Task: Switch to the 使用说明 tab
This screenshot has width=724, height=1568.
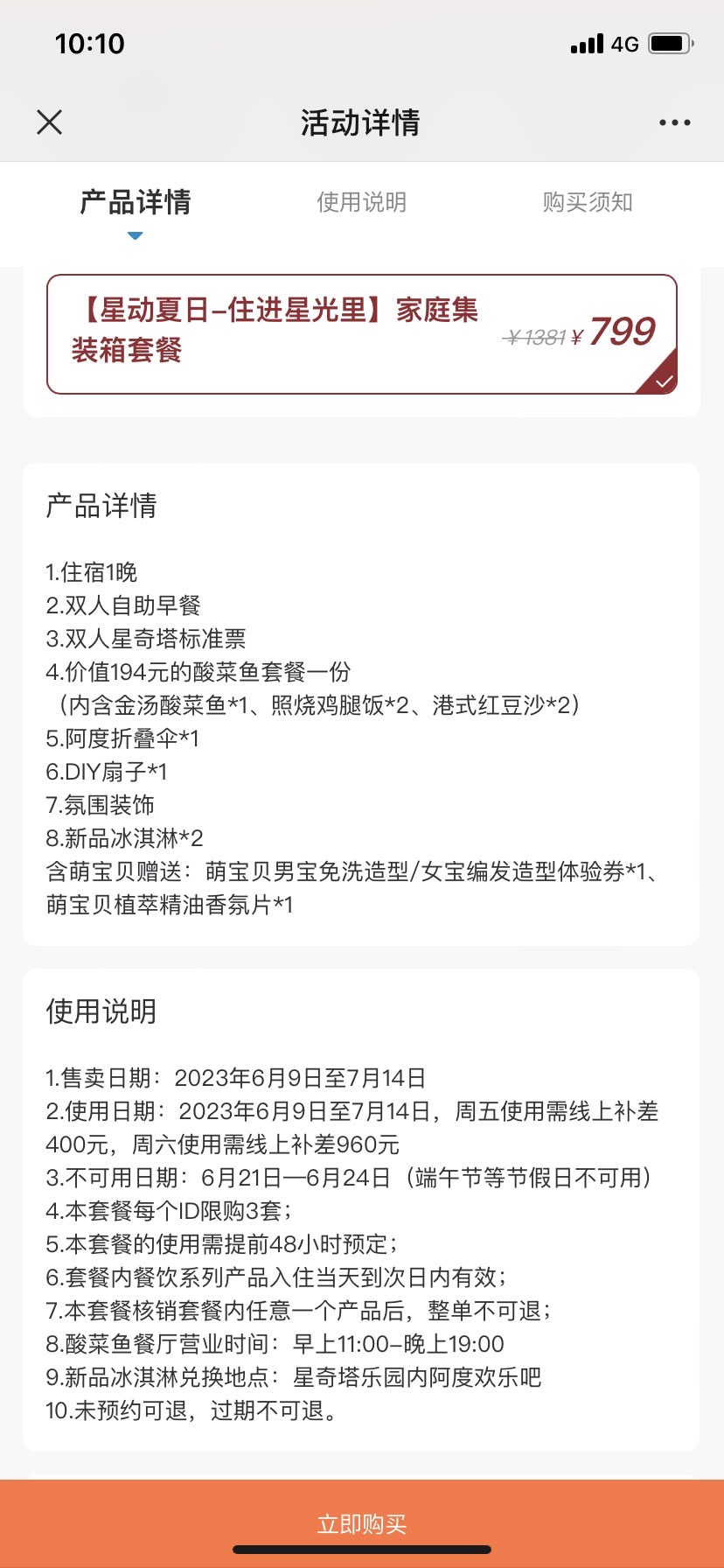Action: click(361, 203)
